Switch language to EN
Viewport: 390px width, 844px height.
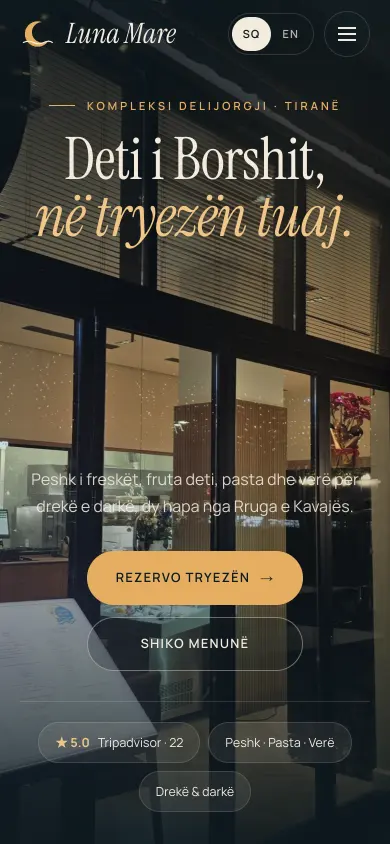tap(290, 34)
